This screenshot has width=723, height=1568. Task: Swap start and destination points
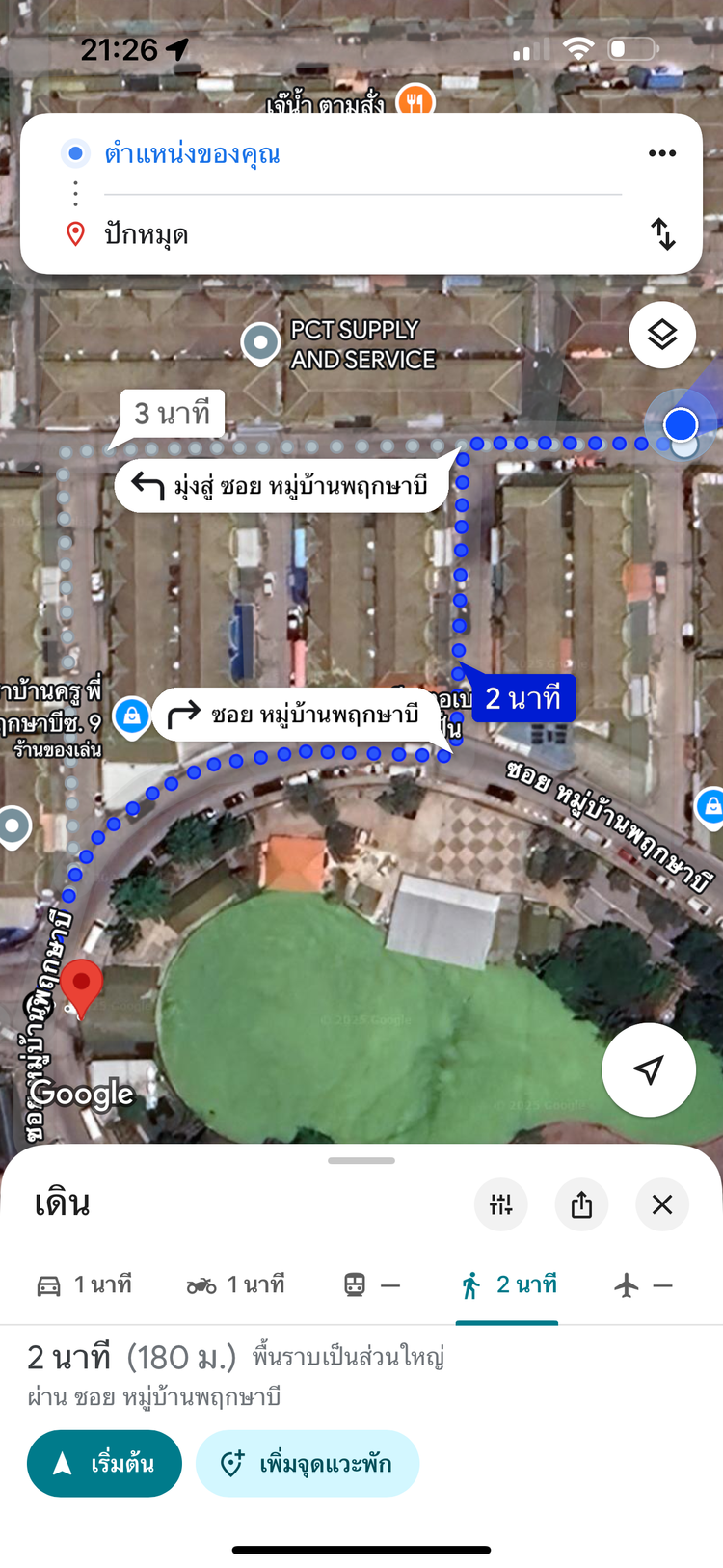[x=663, y=233]
